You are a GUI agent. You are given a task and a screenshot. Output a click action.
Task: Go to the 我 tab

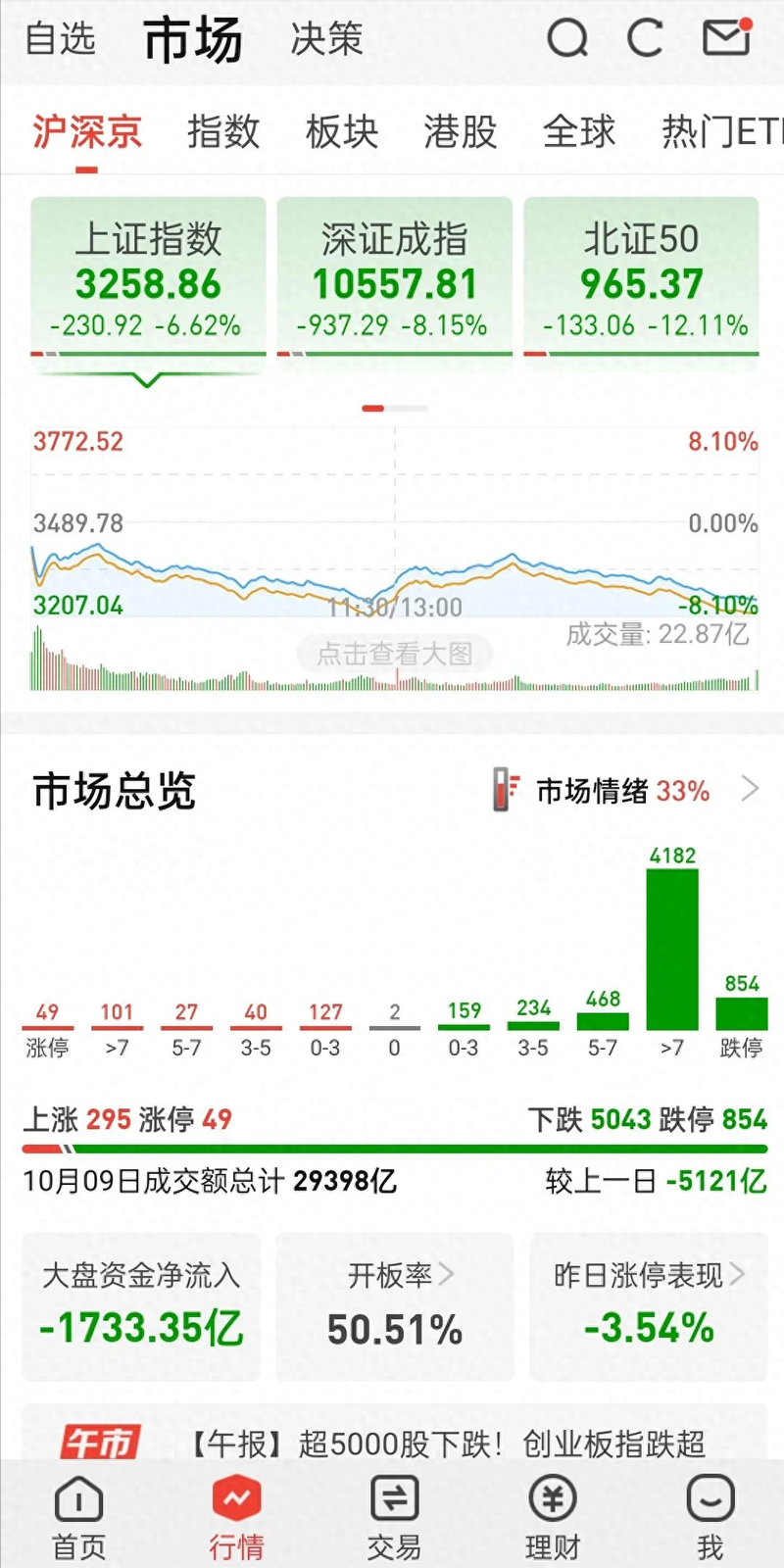pyautogui.click(x=710, y=1516)
